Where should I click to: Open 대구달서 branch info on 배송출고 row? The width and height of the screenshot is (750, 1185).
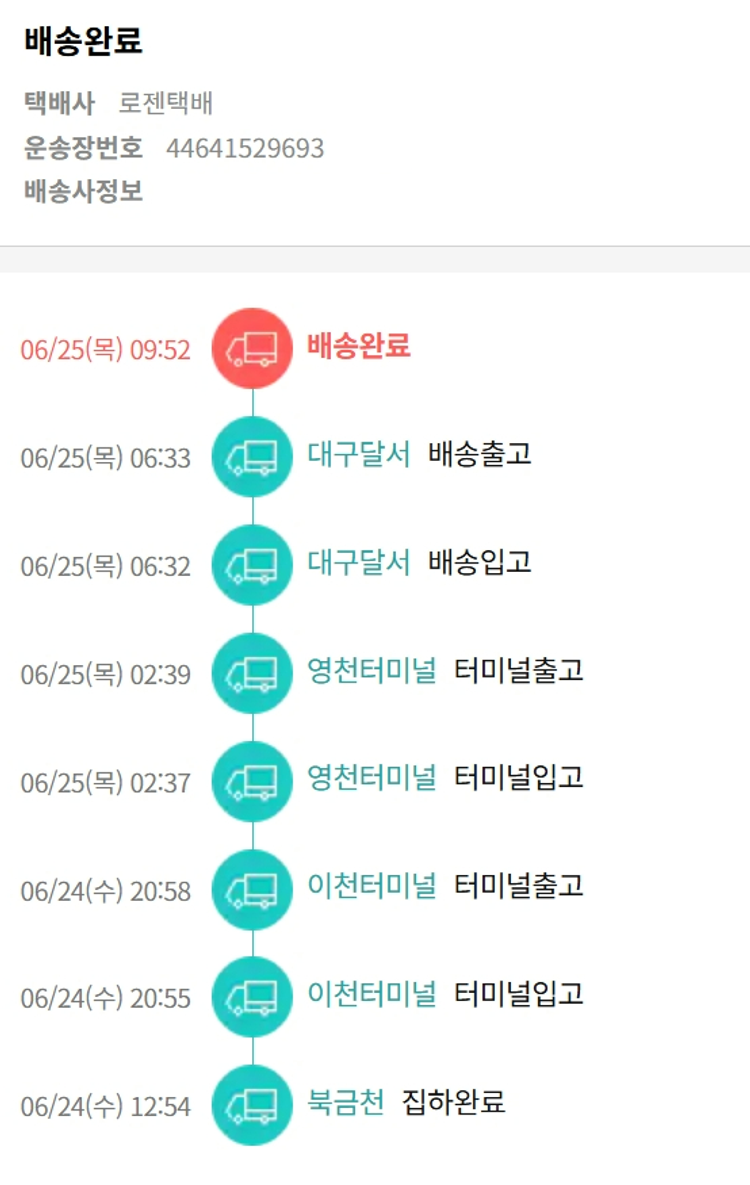pos(358,454)
